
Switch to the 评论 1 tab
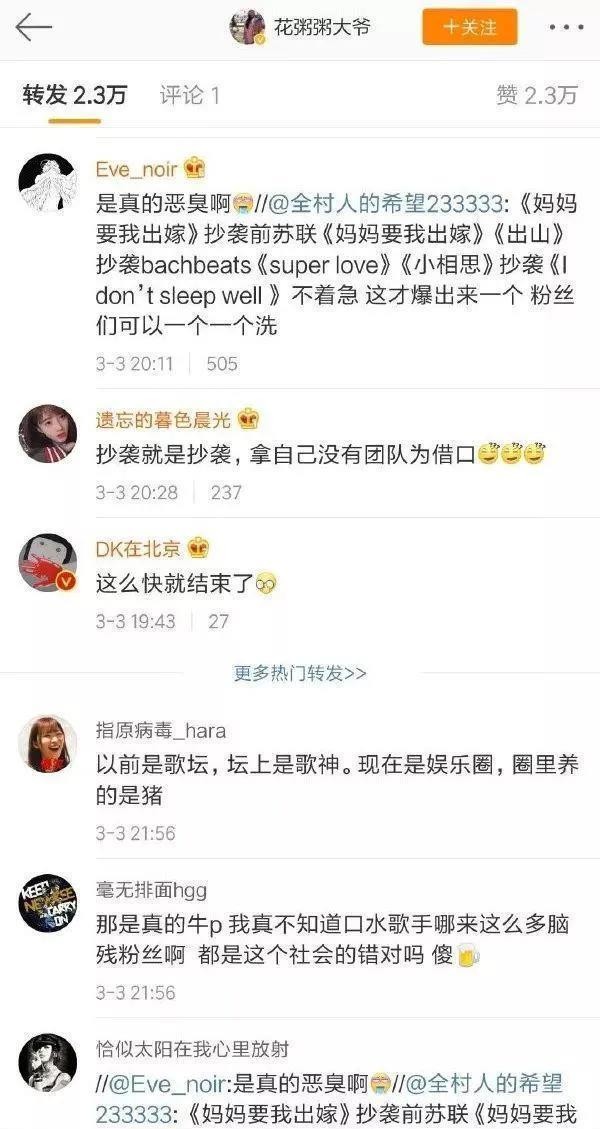point(189,95)
